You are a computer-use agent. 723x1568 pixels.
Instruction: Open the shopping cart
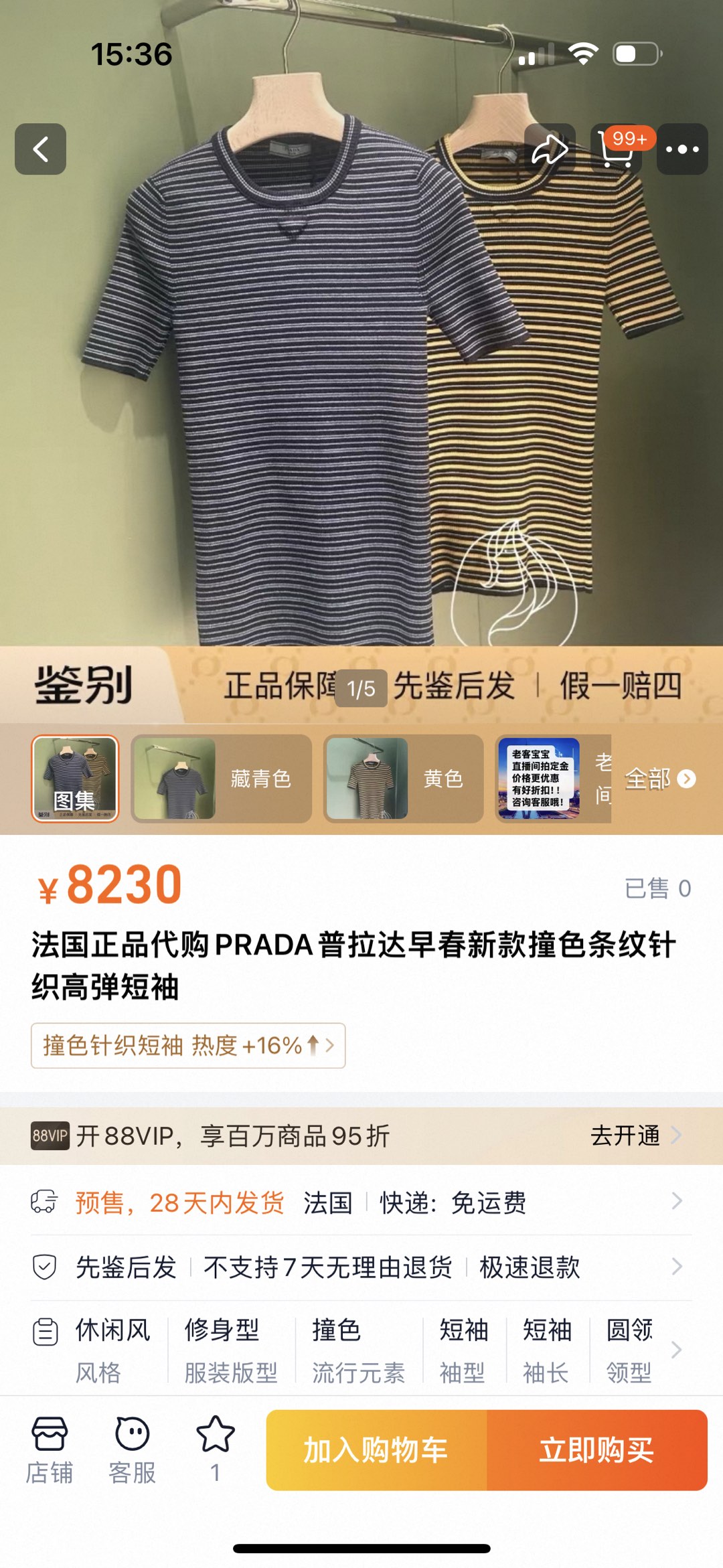(x=616, y=149)
